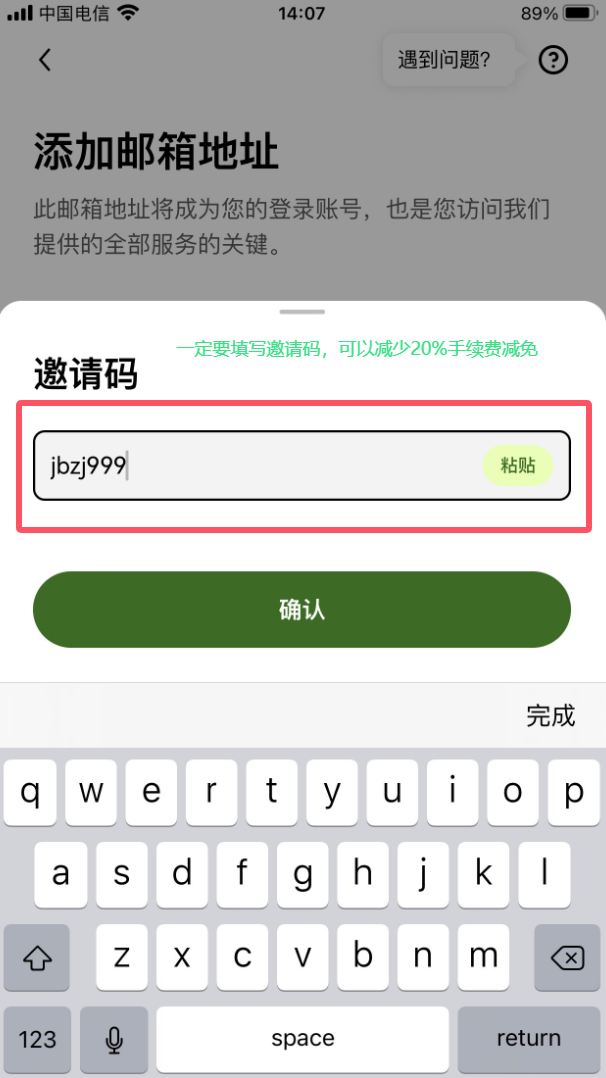Viewport: 606px width, 1078px height.
Task: Tap the return key
Action: pyautogui.click(x=528, y=1038)
